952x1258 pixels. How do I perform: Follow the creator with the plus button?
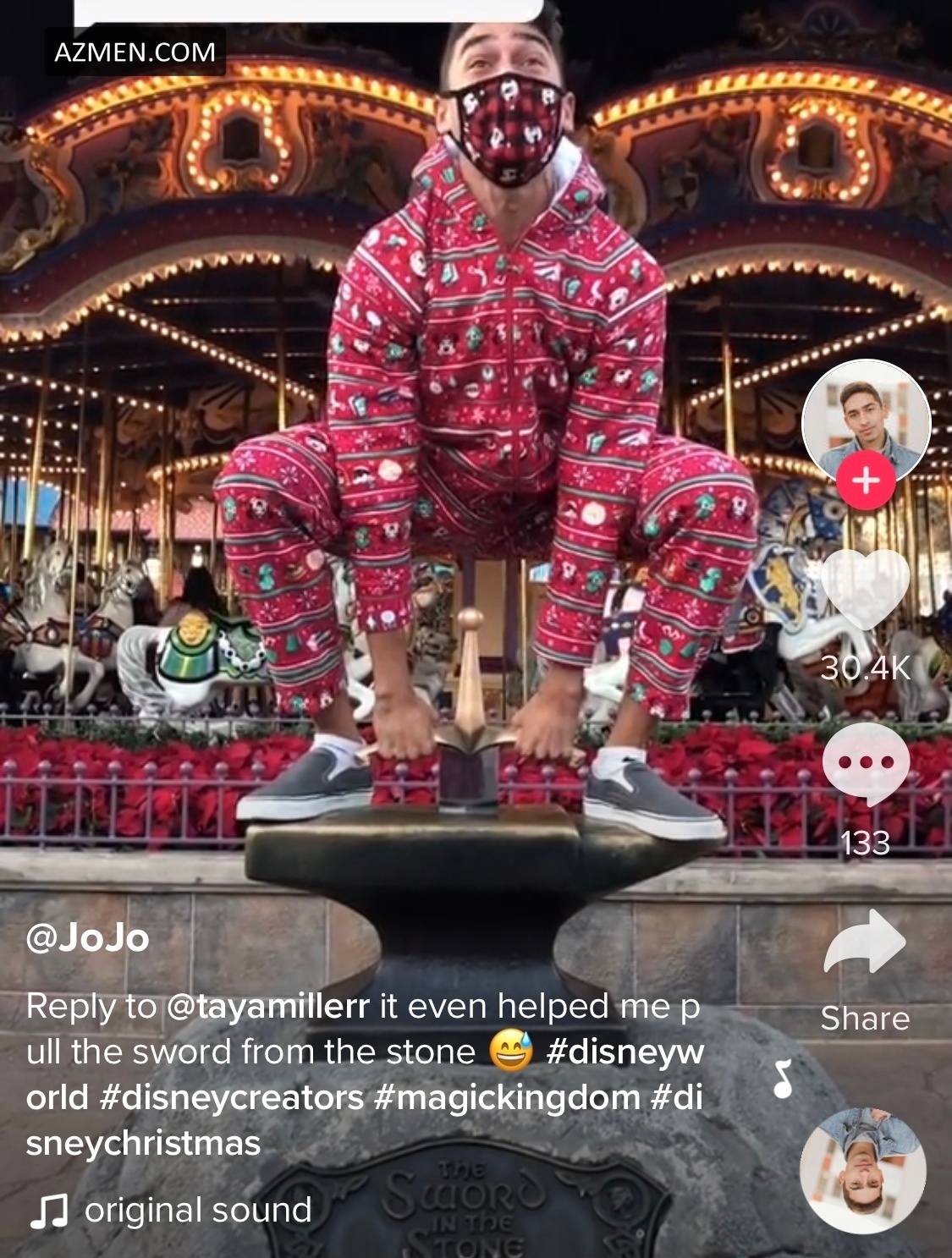[x=866, y=481]
